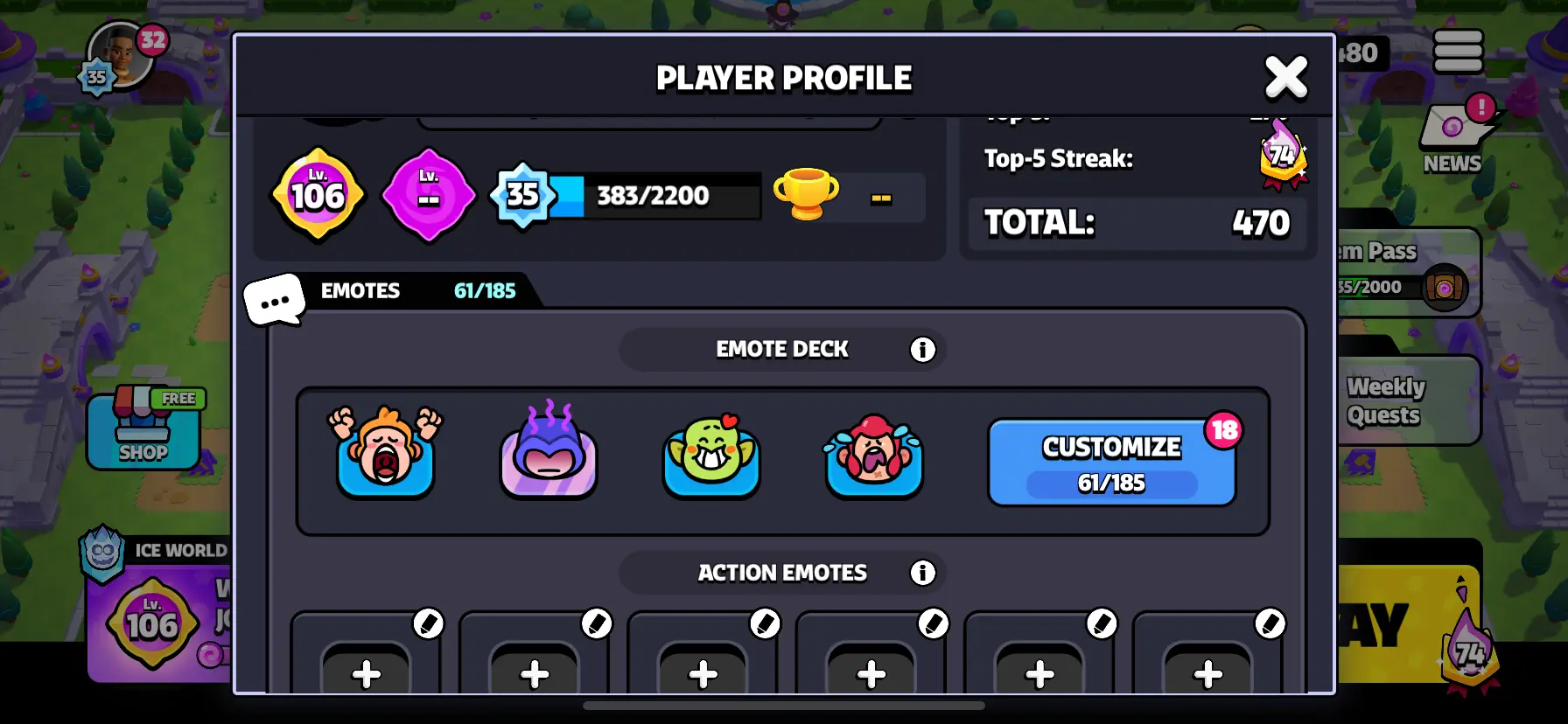
Task: Add an emote to the last action slot
Action: tap(1207, 673)
